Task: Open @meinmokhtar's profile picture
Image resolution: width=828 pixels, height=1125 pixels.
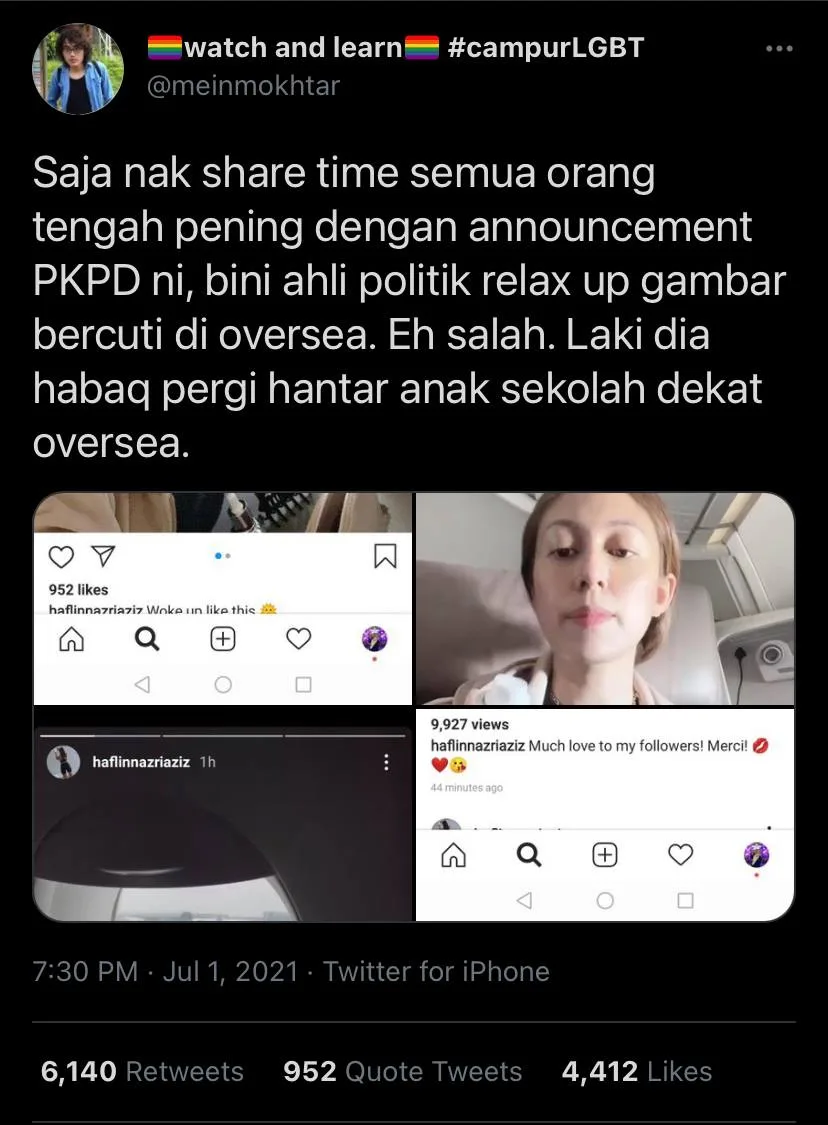Action: 78,68
